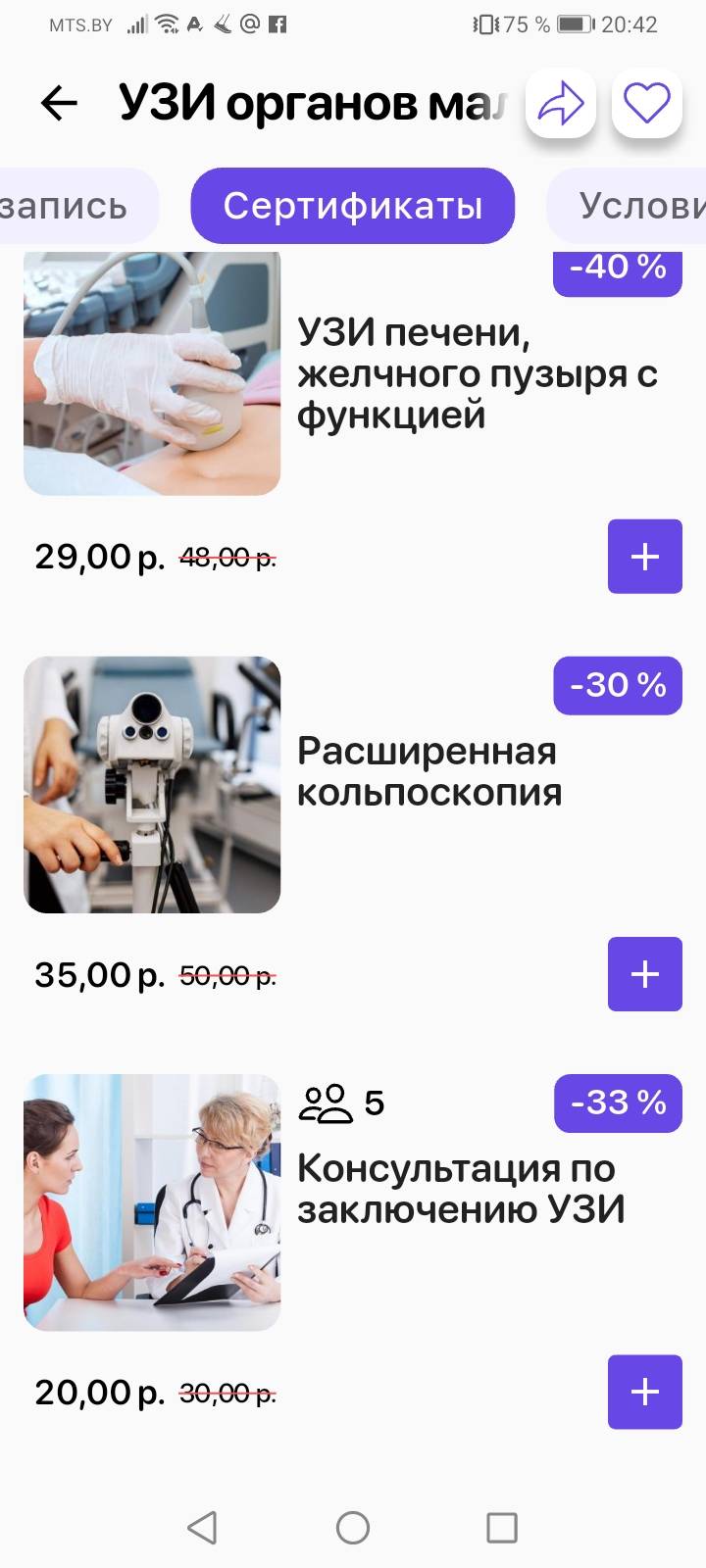
Task: Open the УЗИ печени, желчного пузыря card
Action: pyautogui.click(x=477, y=374)
